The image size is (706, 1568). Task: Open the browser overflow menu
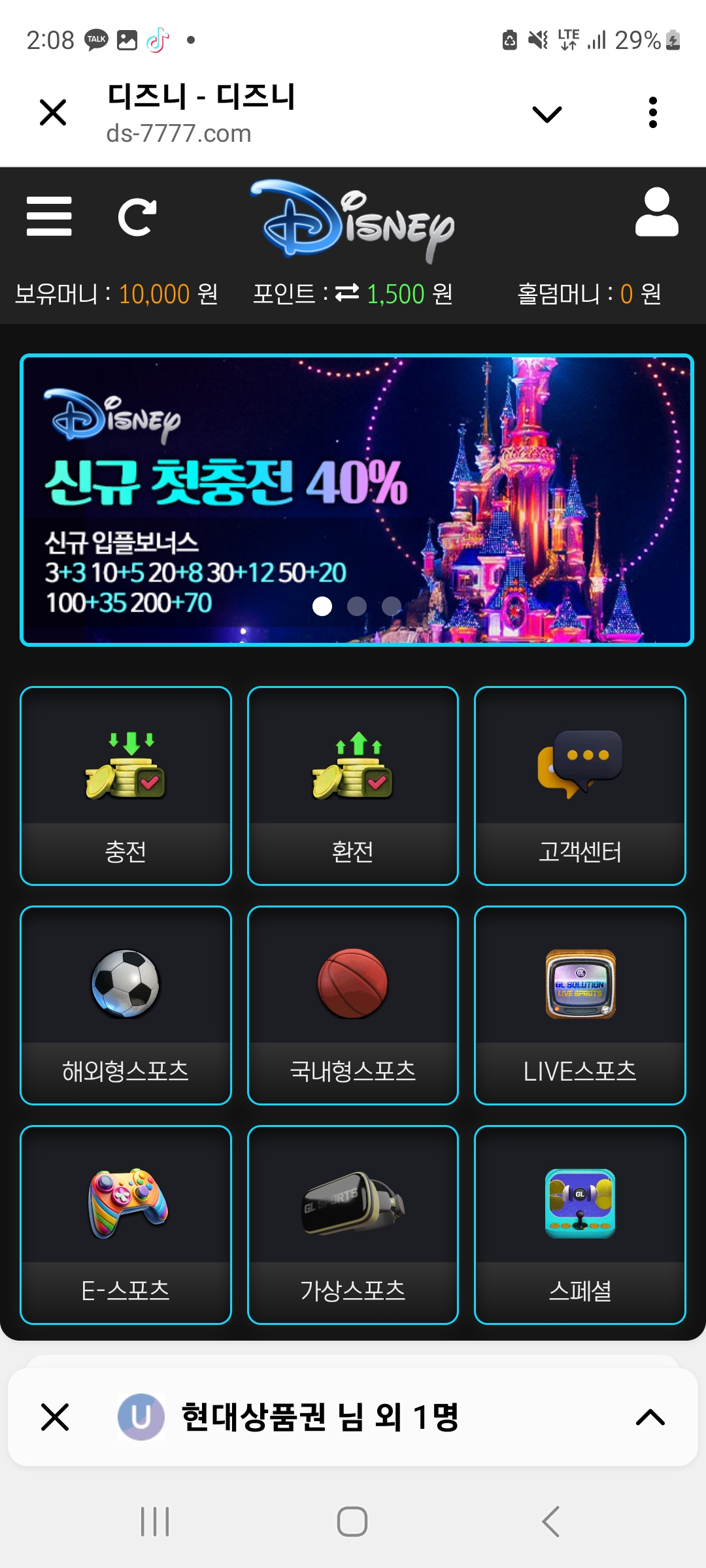click(652, 112)
